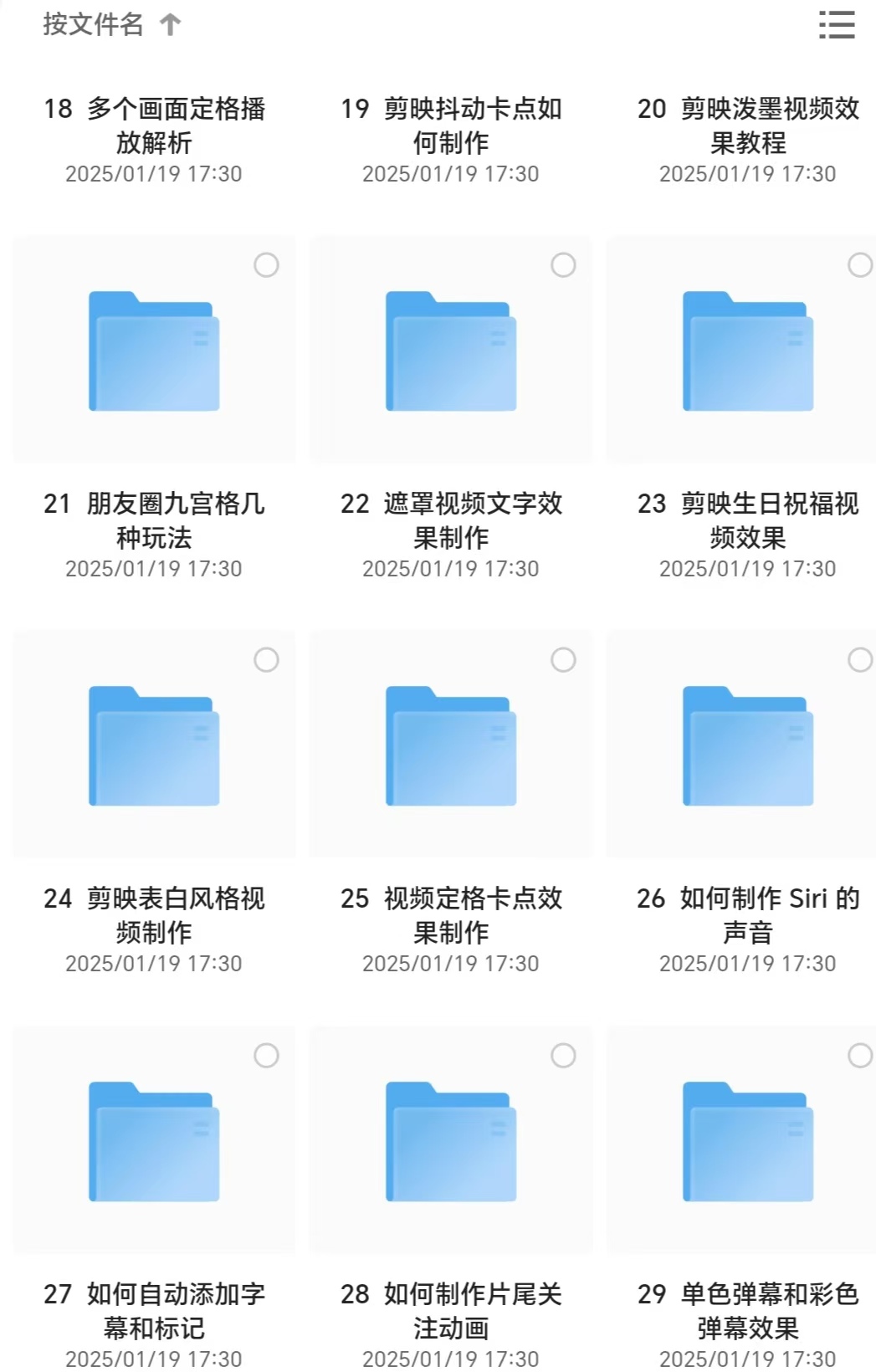Open folder 28 如何制作片尾关注动画
876x1372 pixels.
point(451,1142)
